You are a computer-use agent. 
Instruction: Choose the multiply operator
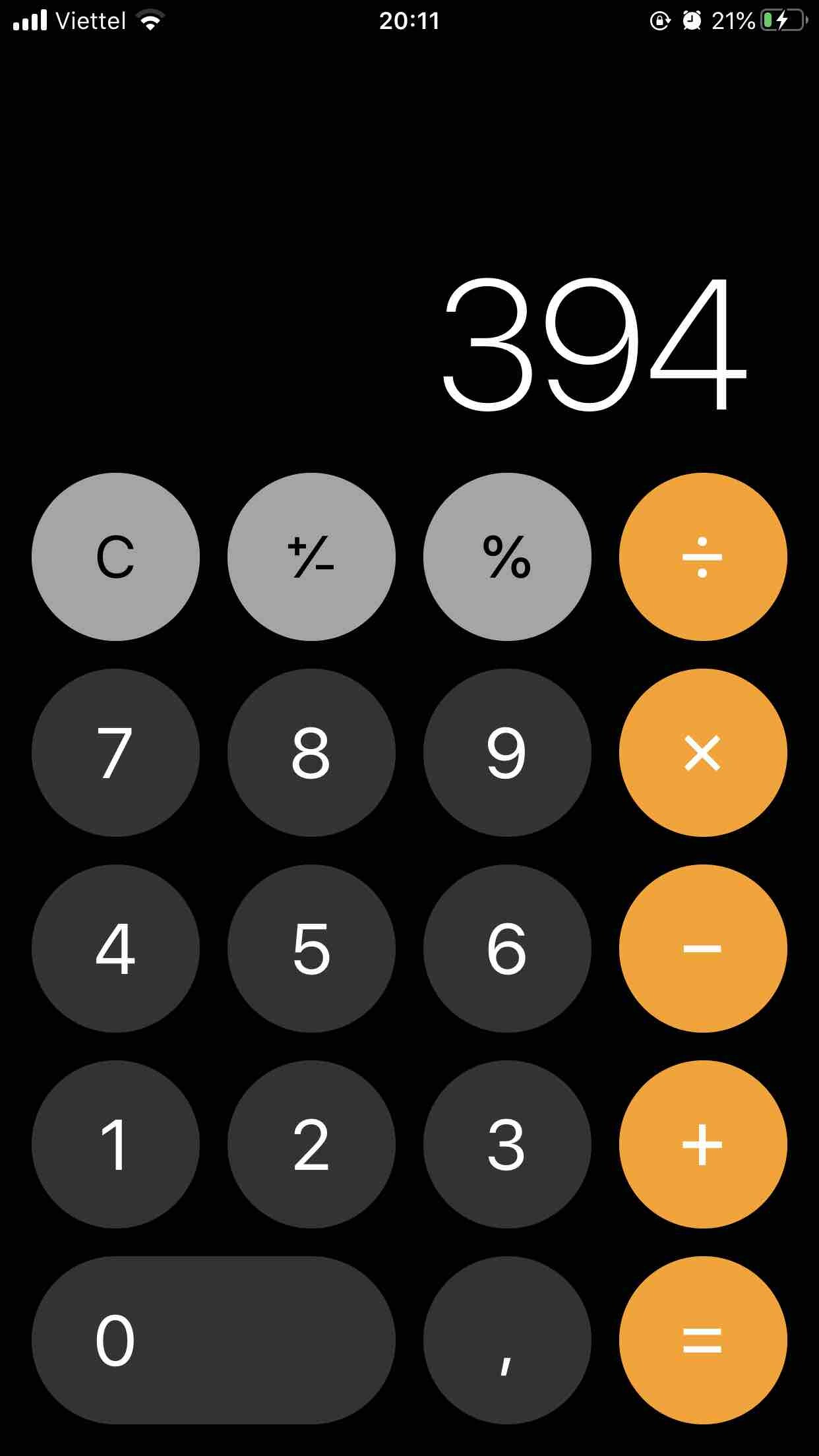point(703,752)
